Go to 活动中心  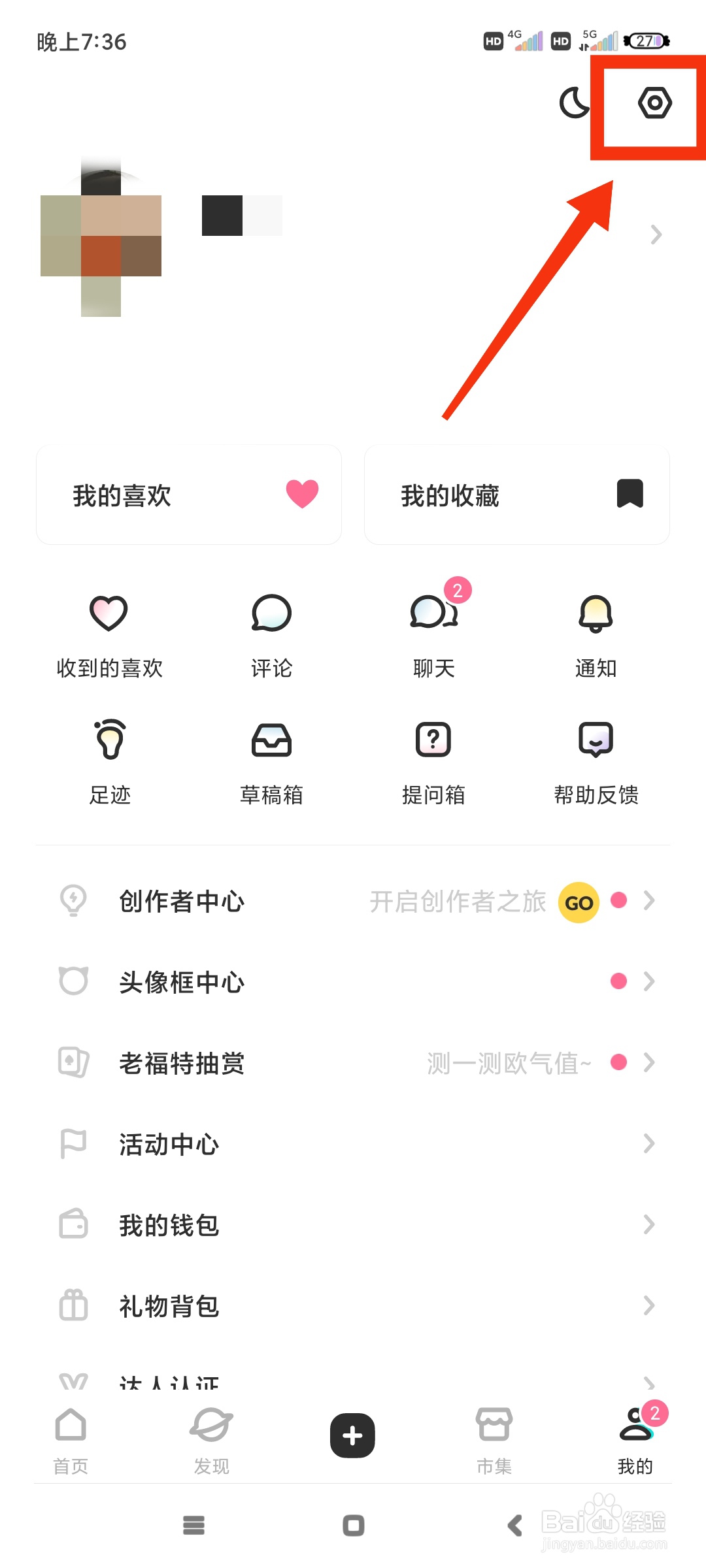click(x=353, y=1144)
